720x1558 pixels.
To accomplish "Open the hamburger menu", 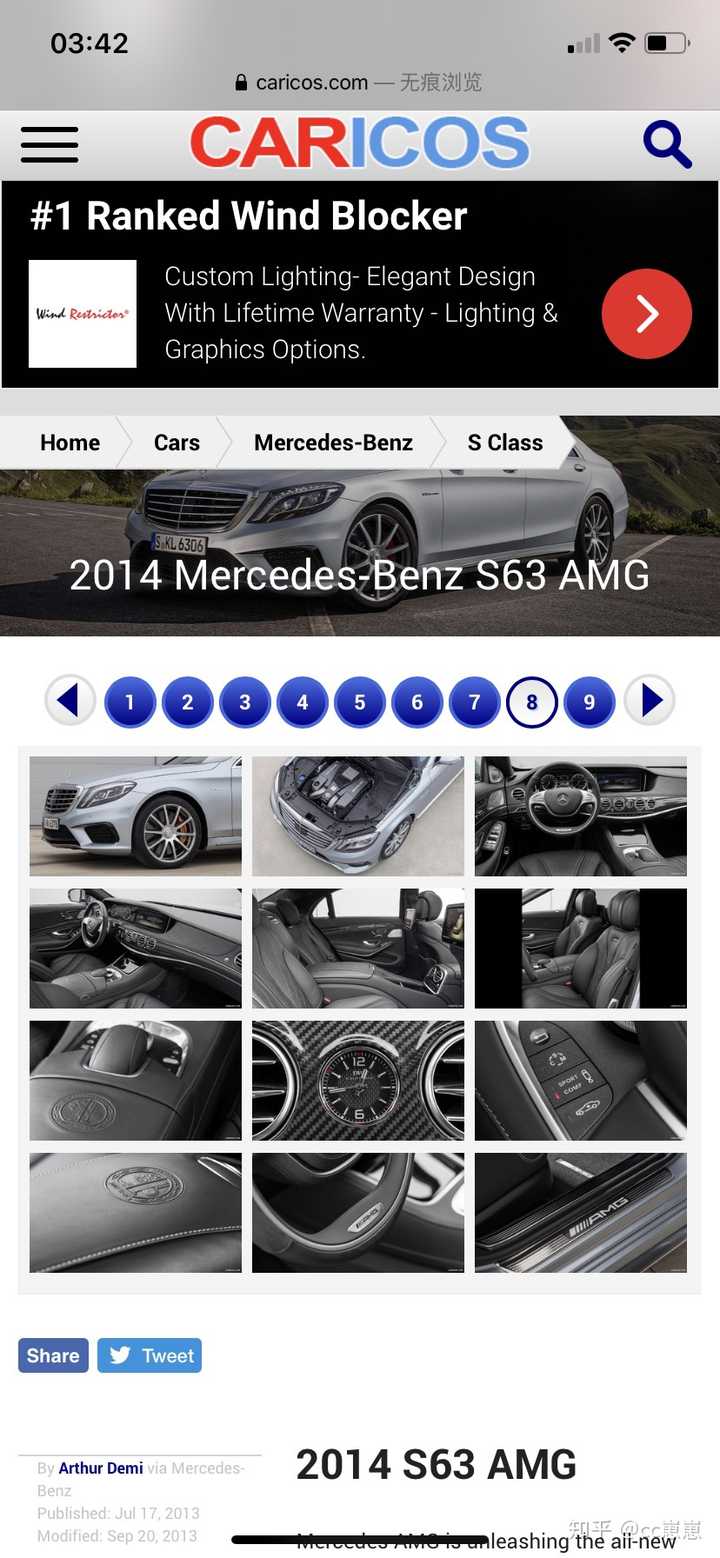I will (x=49, y=144).
